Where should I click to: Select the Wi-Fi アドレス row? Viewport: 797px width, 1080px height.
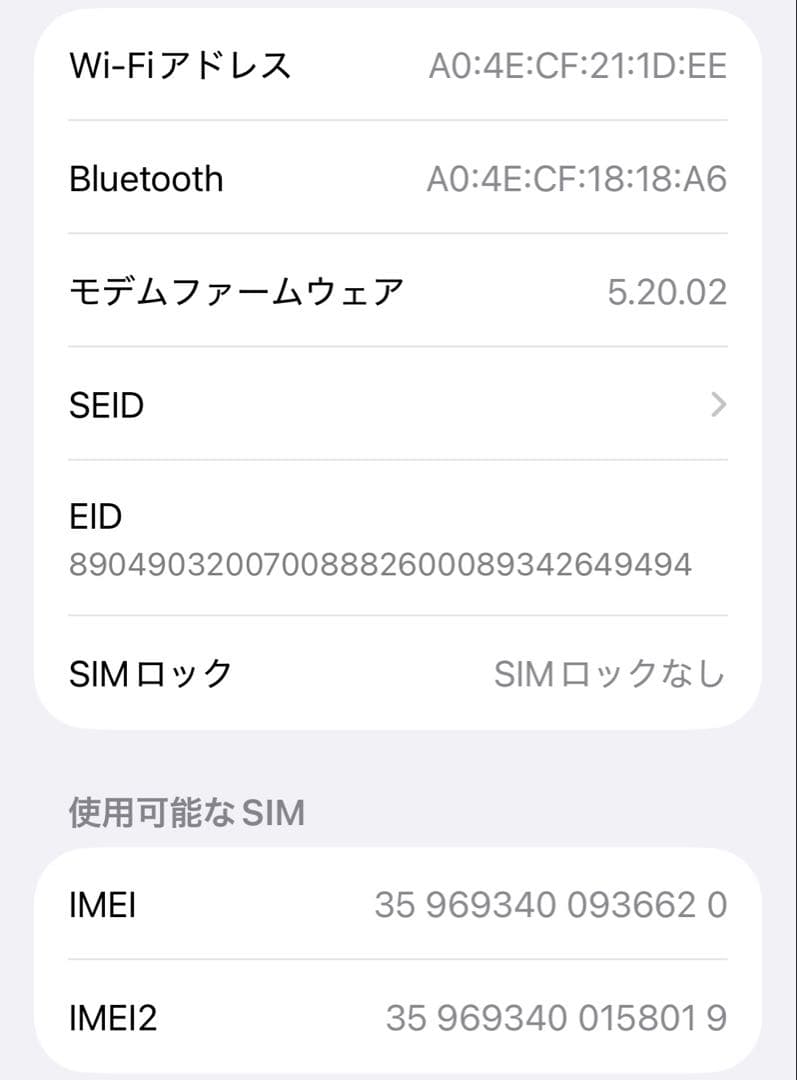click(398, 65)
